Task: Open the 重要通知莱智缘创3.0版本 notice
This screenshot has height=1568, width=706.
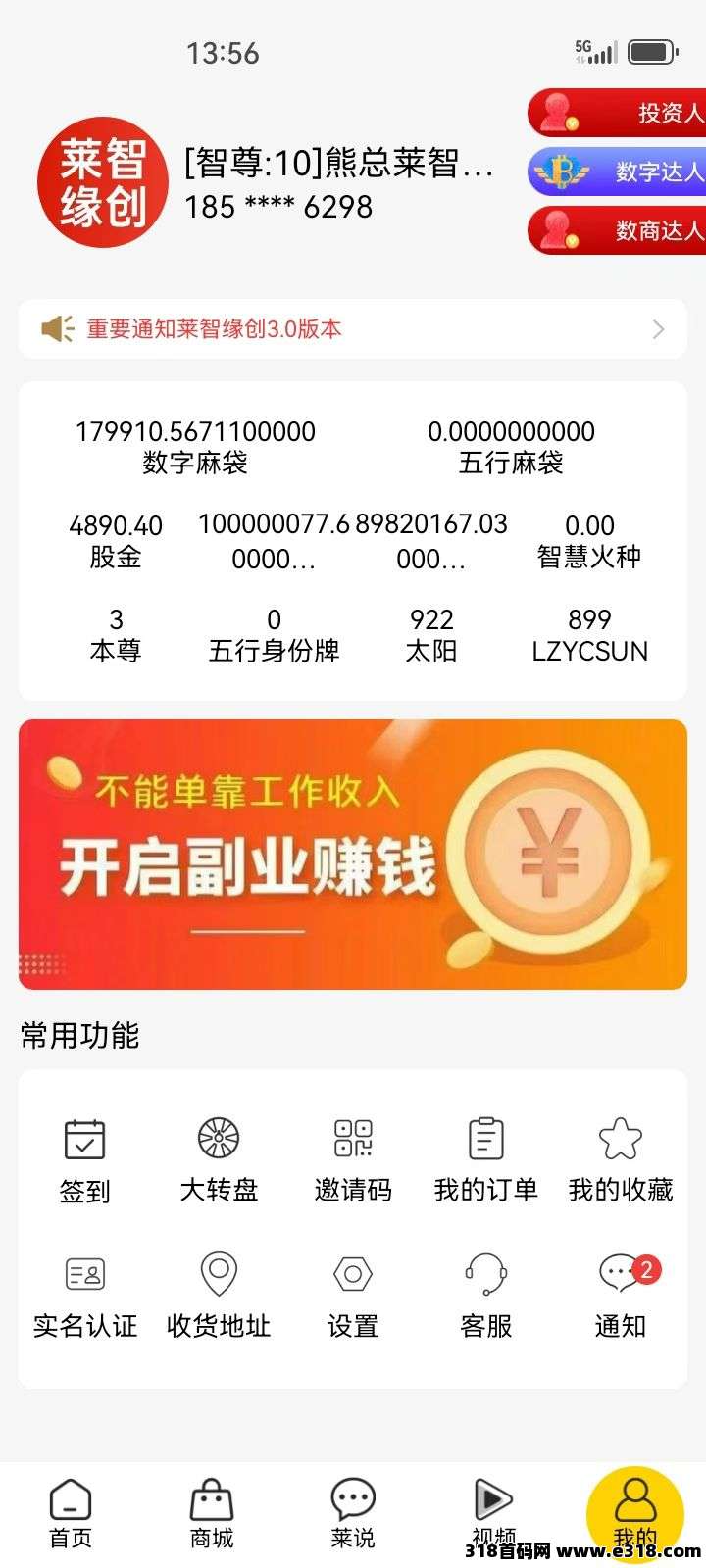Action: point(352,329)
